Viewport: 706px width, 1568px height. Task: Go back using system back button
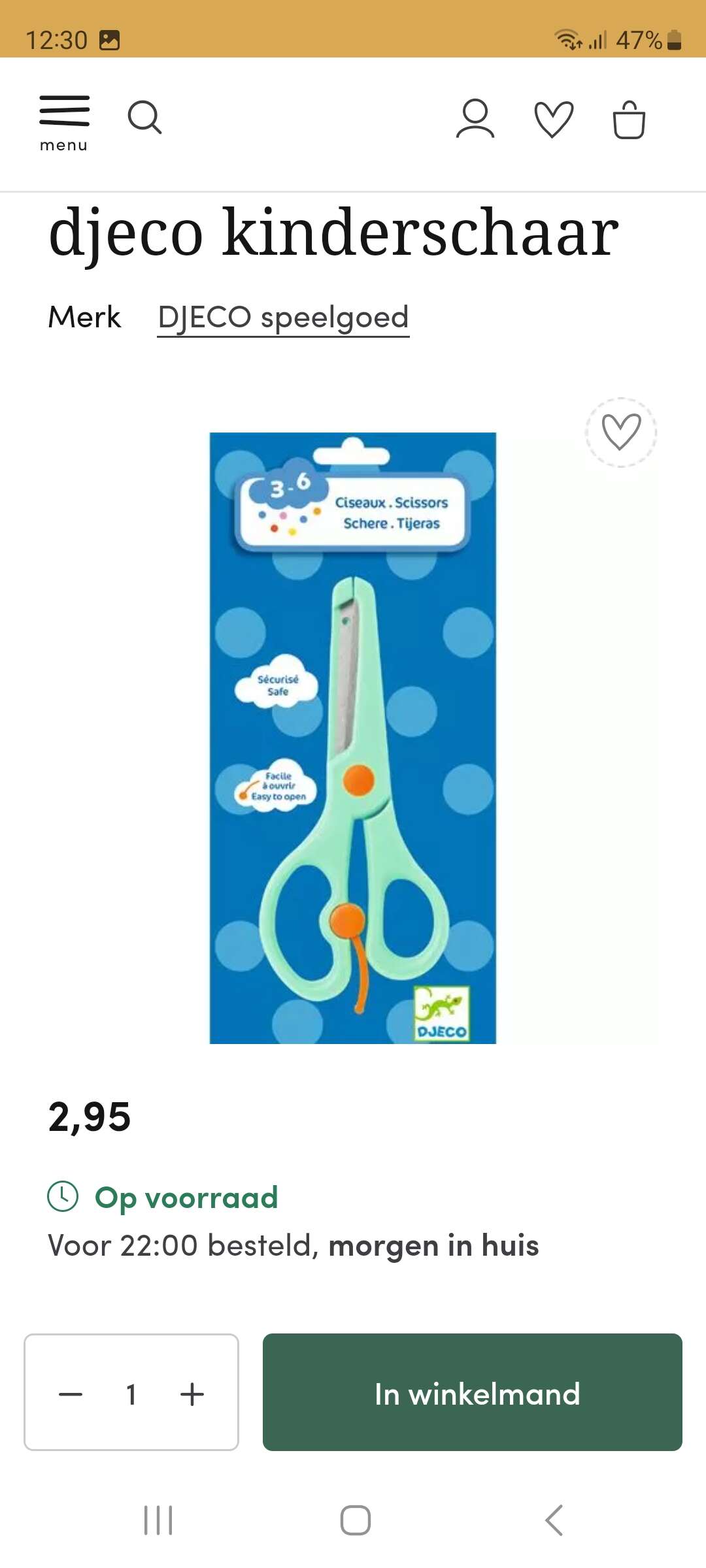click(554, 1520)
